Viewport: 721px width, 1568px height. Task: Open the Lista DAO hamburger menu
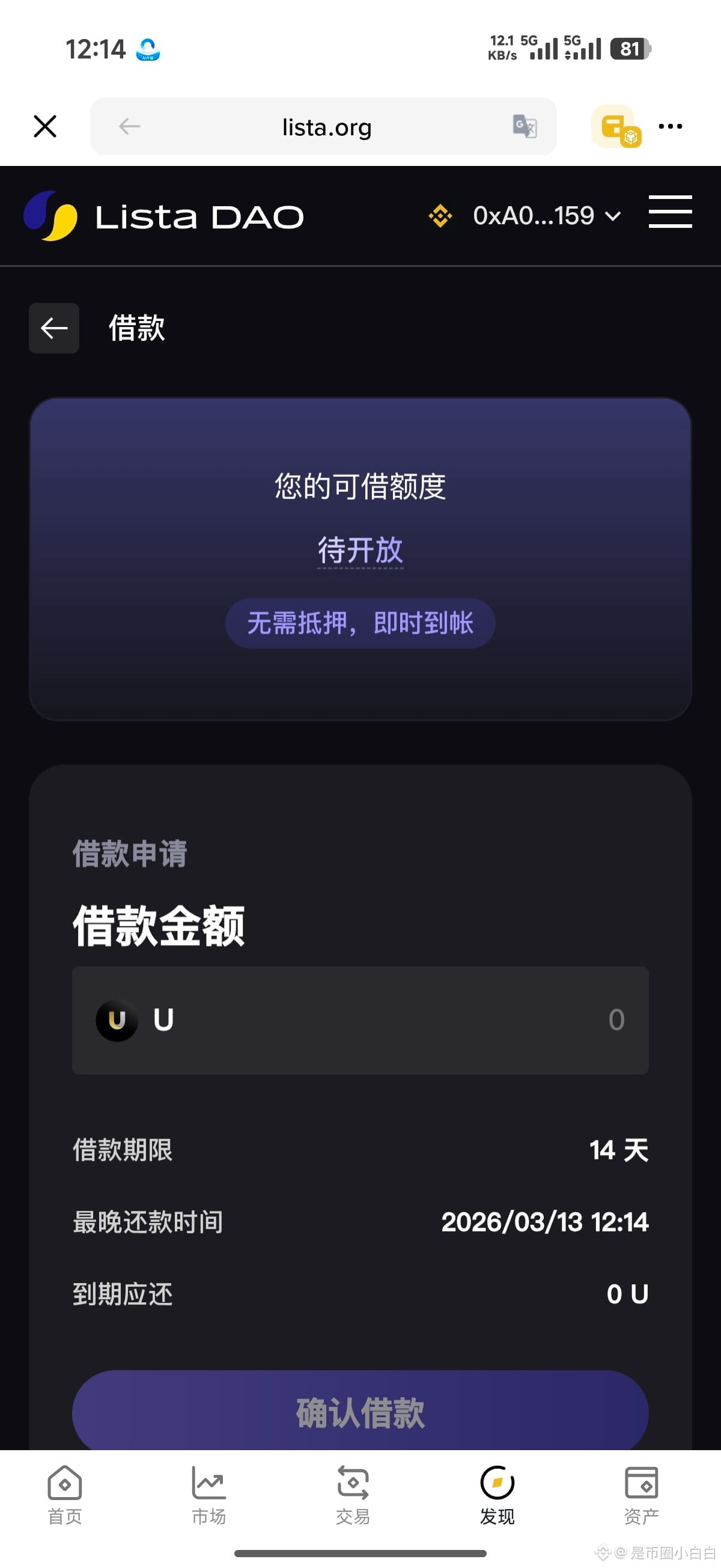click(670, 212)
